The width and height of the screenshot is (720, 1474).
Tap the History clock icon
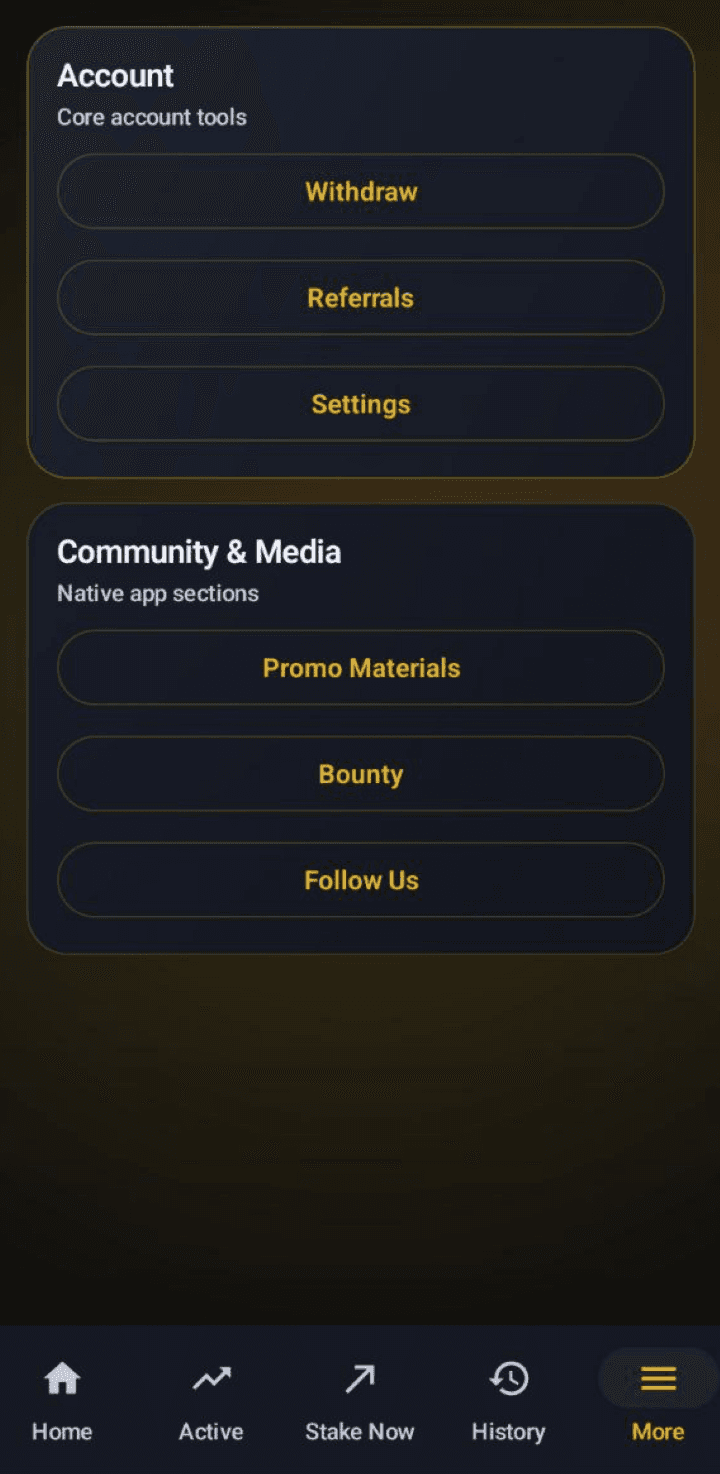pyautogui.click(x=508, y=1378)
